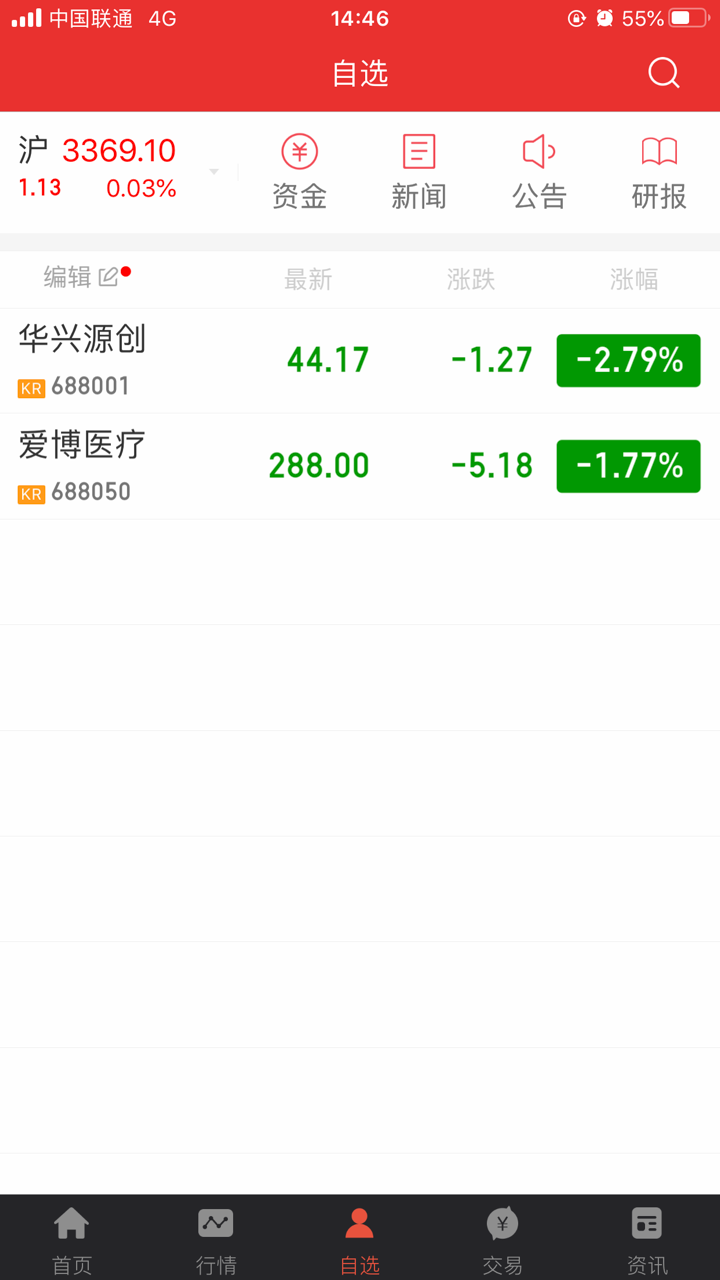View 公告 announcements
The image size is (720, 1280).
click(539, 172)
